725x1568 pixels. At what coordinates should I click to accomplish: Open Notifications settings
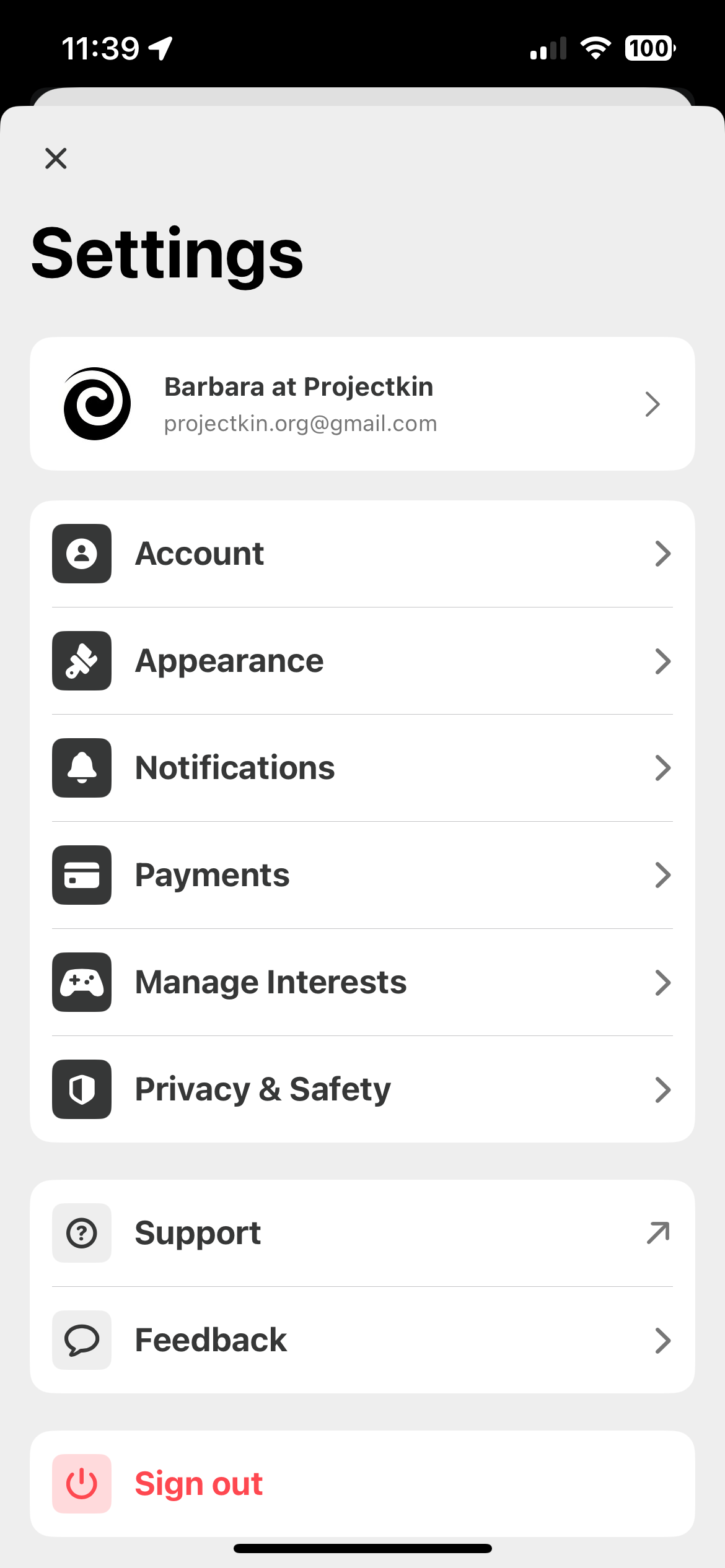[362, 768]
